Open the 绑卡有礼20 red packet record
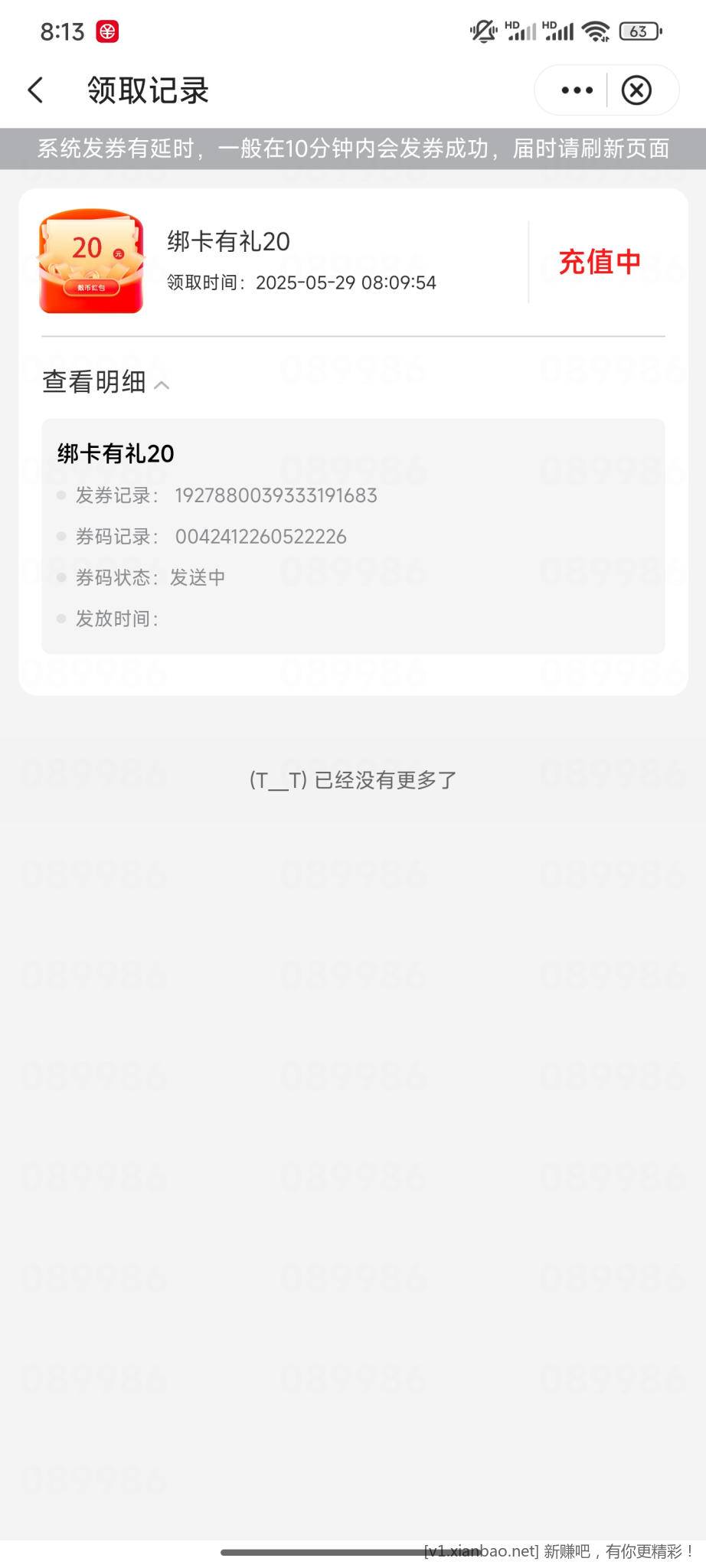Viewport: 706px width, 1568px height. pos(228,242)
